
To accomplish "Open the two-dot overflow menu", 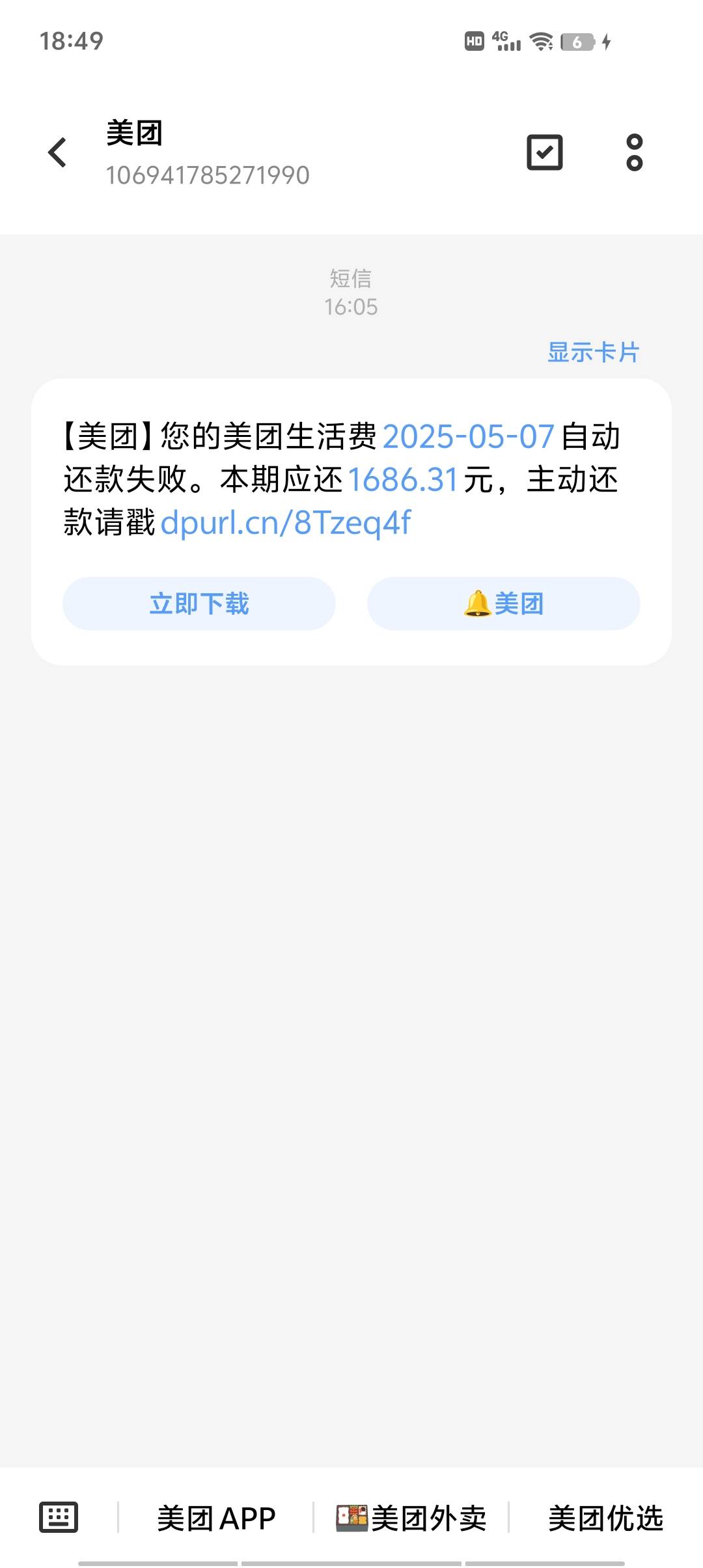I will click(634, 152).
